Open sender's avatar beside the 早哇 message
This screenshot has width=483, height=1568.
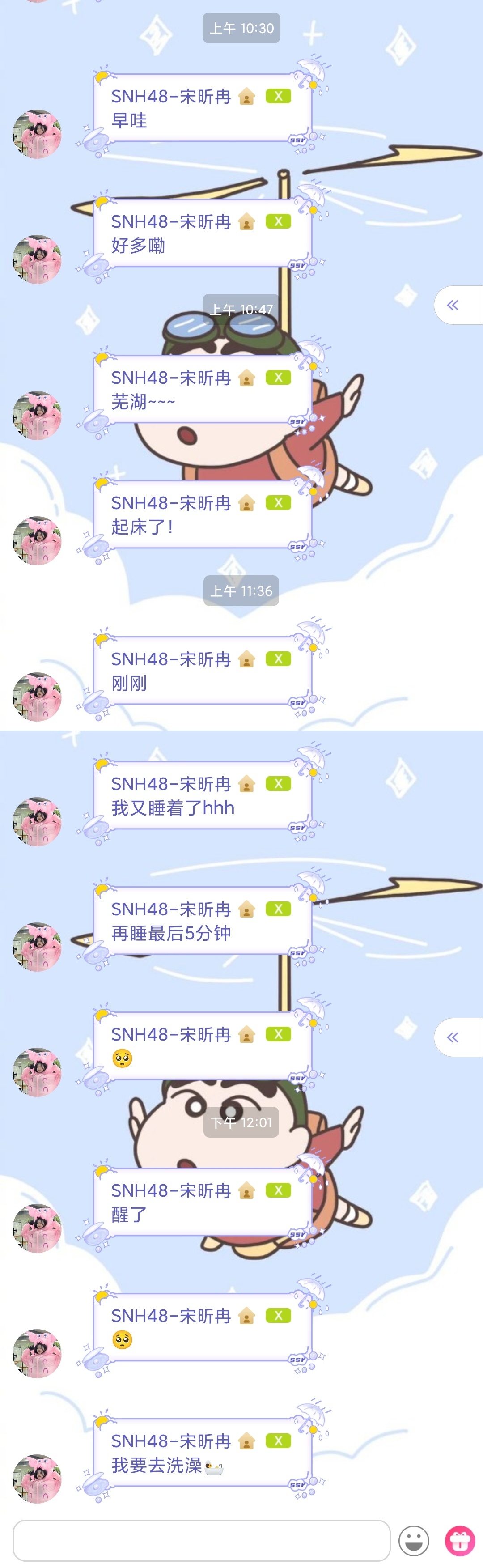pos(37,134)
